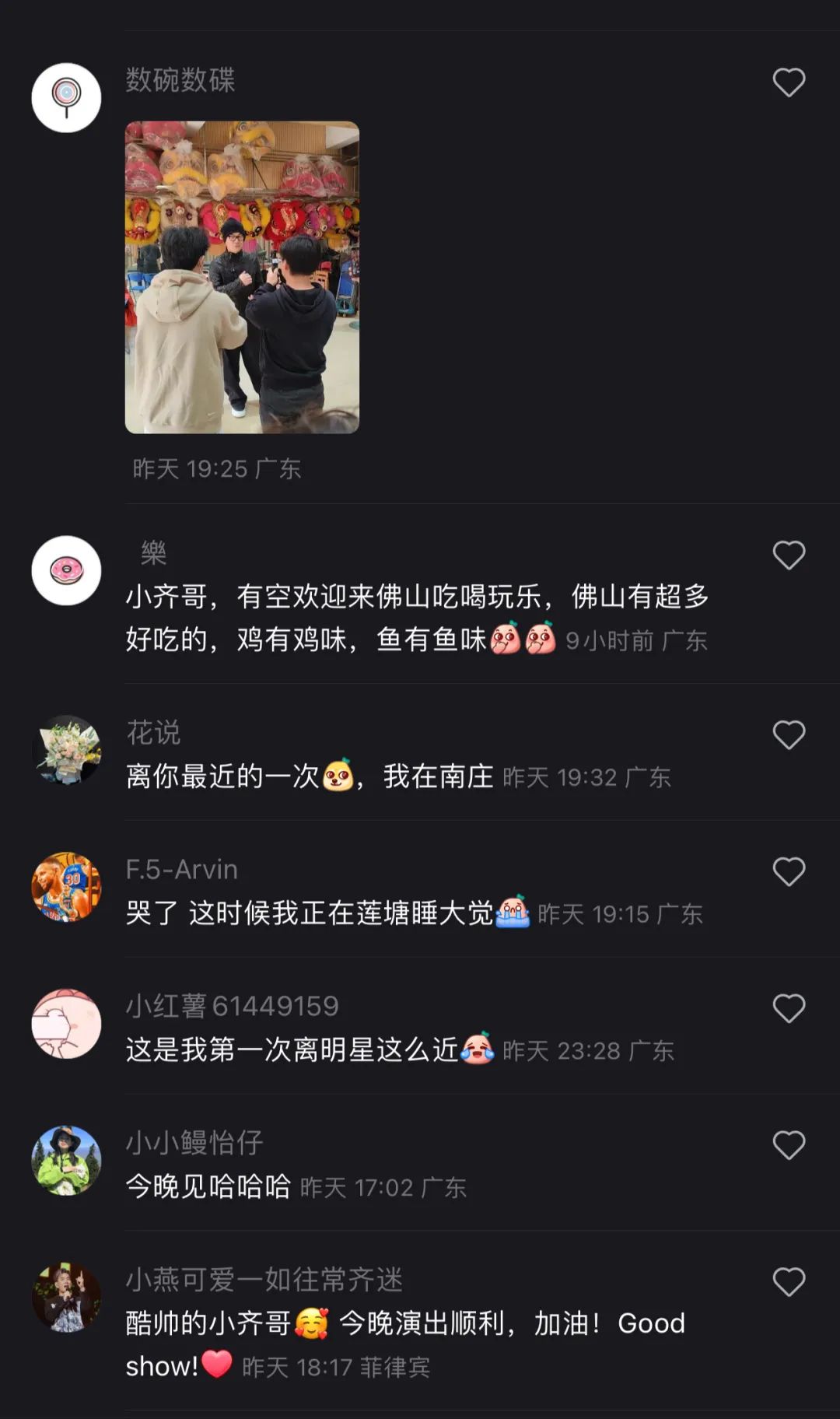Image resolution: width=840 pixels, height=1419 pixels.
Task: Open the photo in 数碗数碟's comment
Action: click(x=242, y=277)
